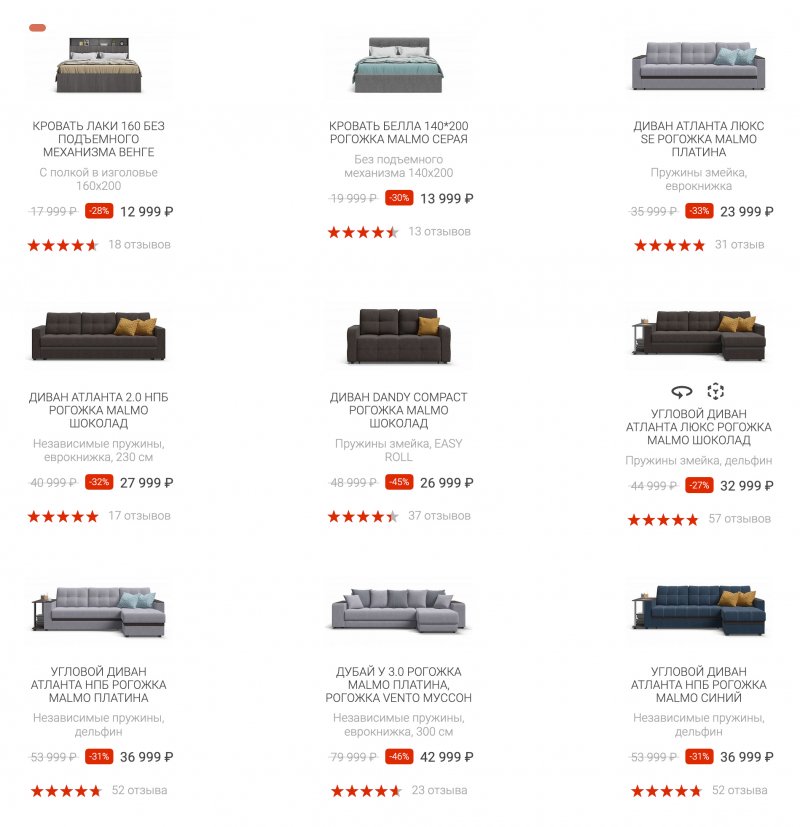See 23 отзыва for Дубай У 3.0
The image size is (800, 827).
point(439,790)
